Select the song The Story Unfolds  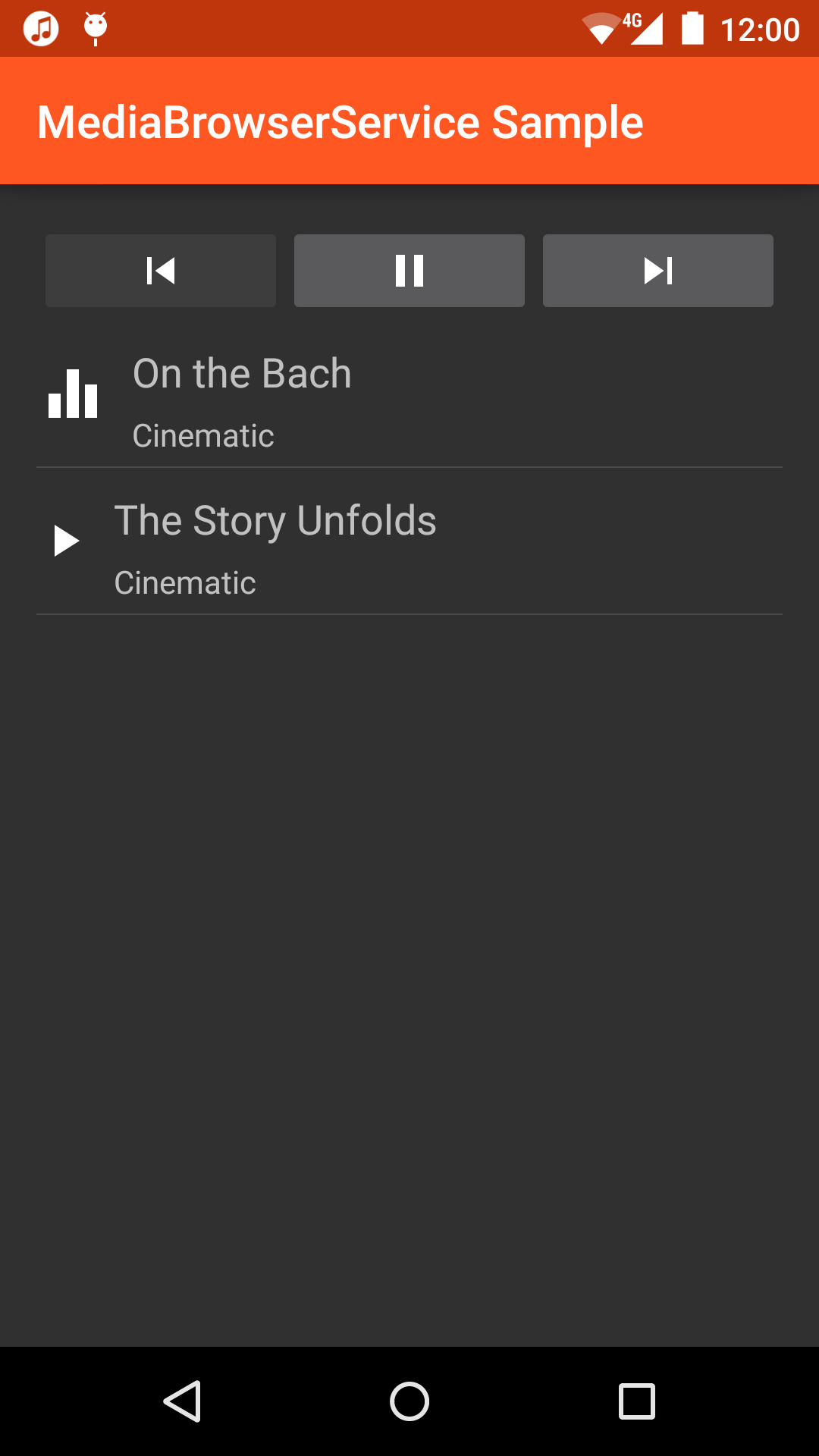pos(275,520)
